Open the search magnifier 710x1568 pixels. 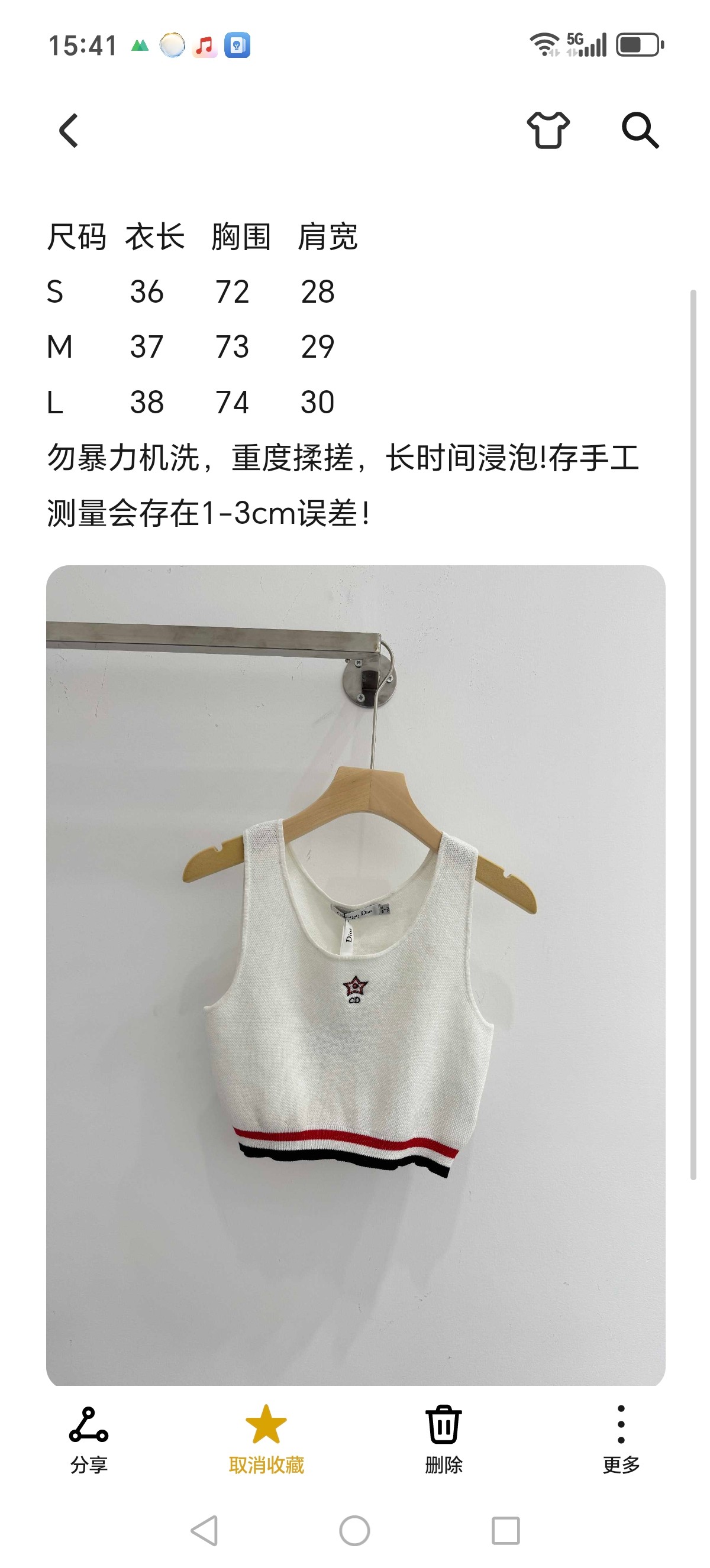[x=640, y=129]
